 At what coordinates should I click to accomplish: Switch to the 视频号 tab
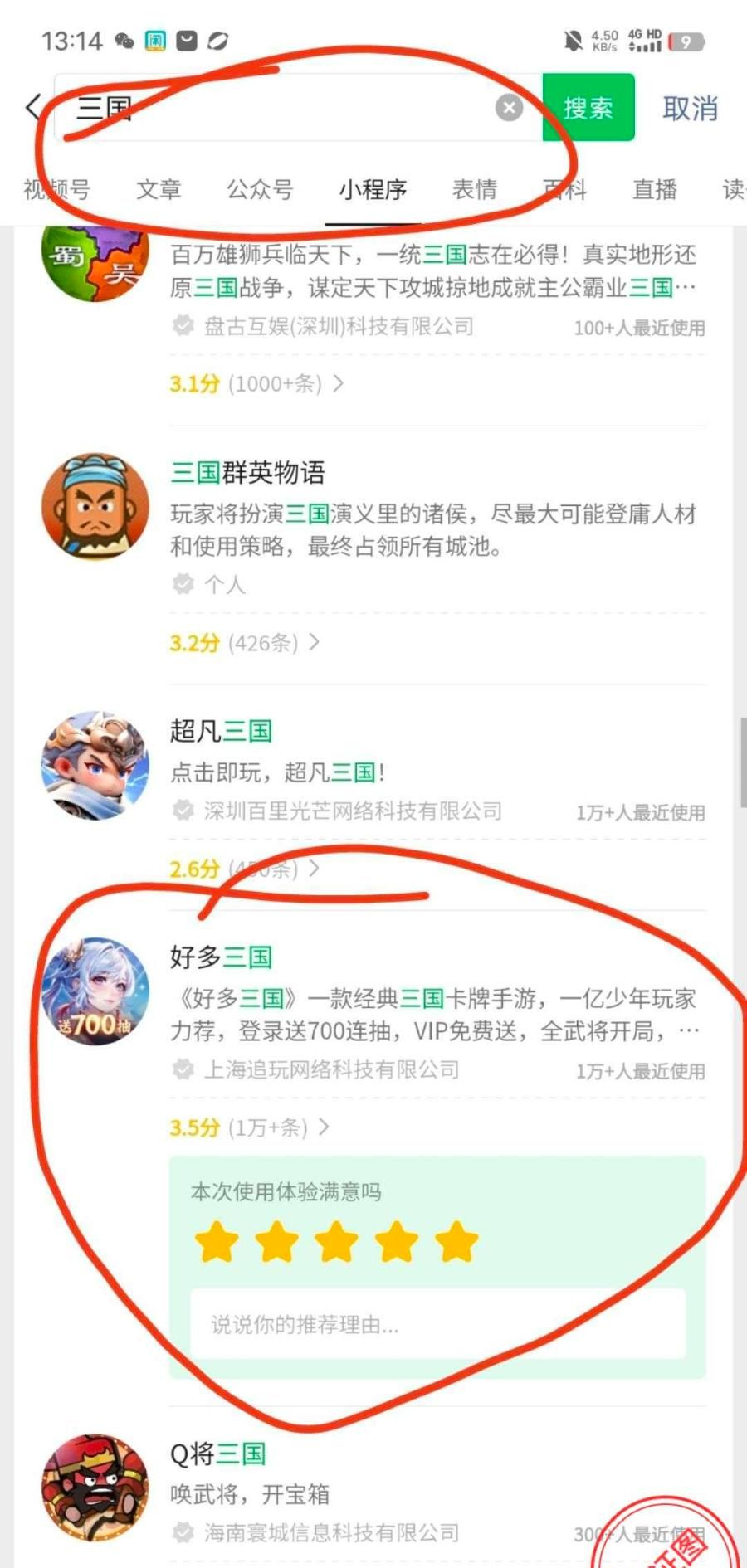56,189
